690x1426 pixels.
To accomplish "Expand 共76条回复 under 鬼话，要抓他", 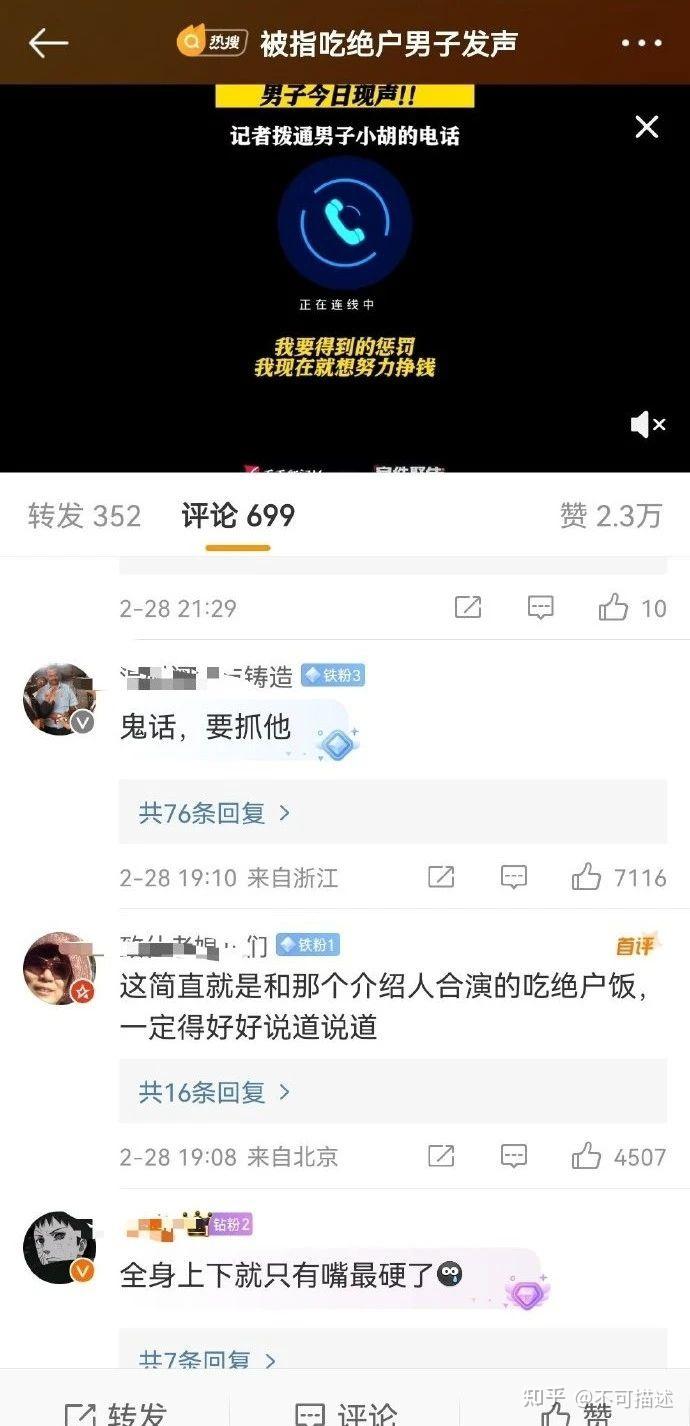I will (214, 813).
